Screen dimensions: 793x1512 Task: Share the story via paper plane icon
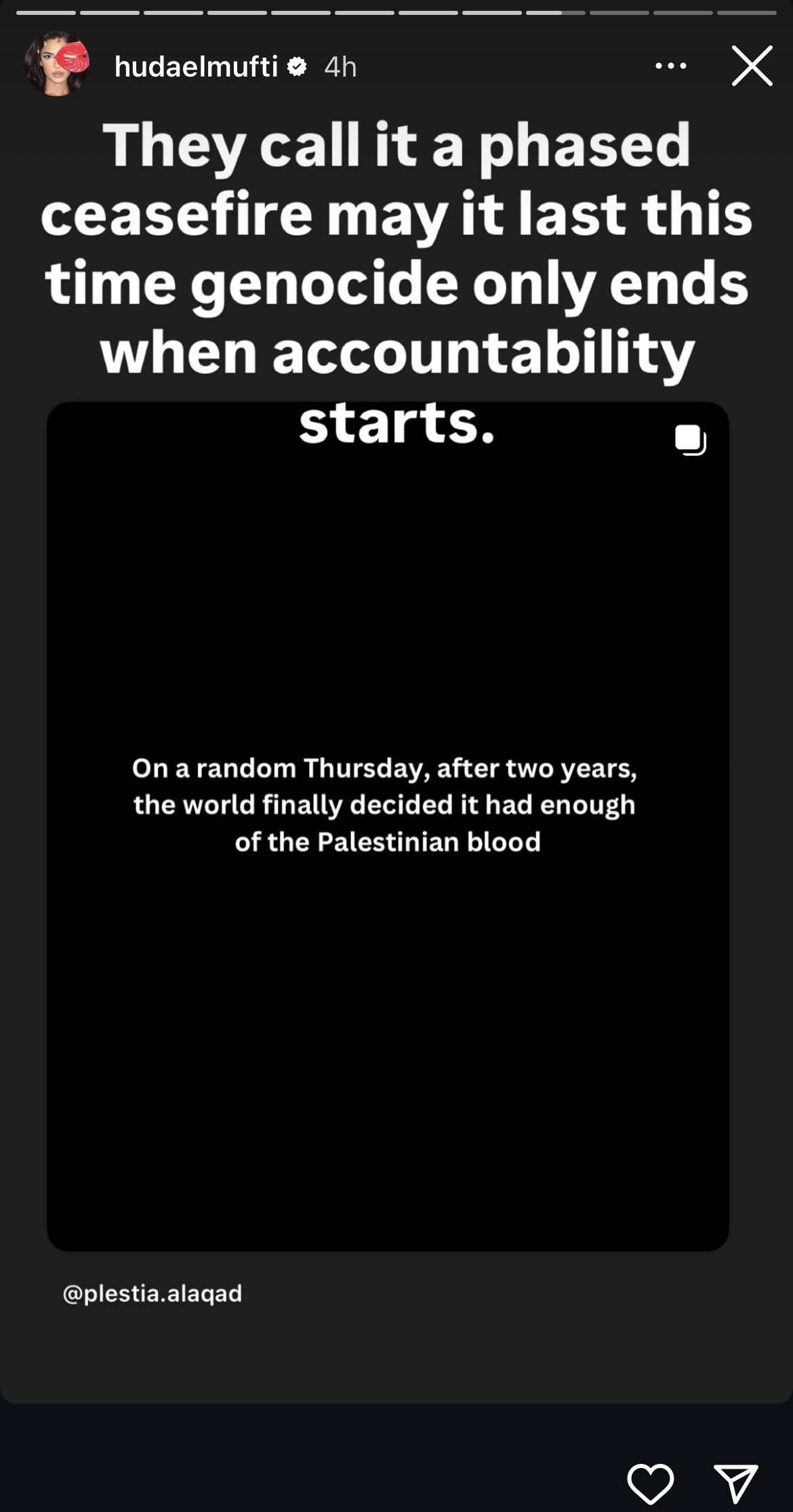pos(735,1483)
